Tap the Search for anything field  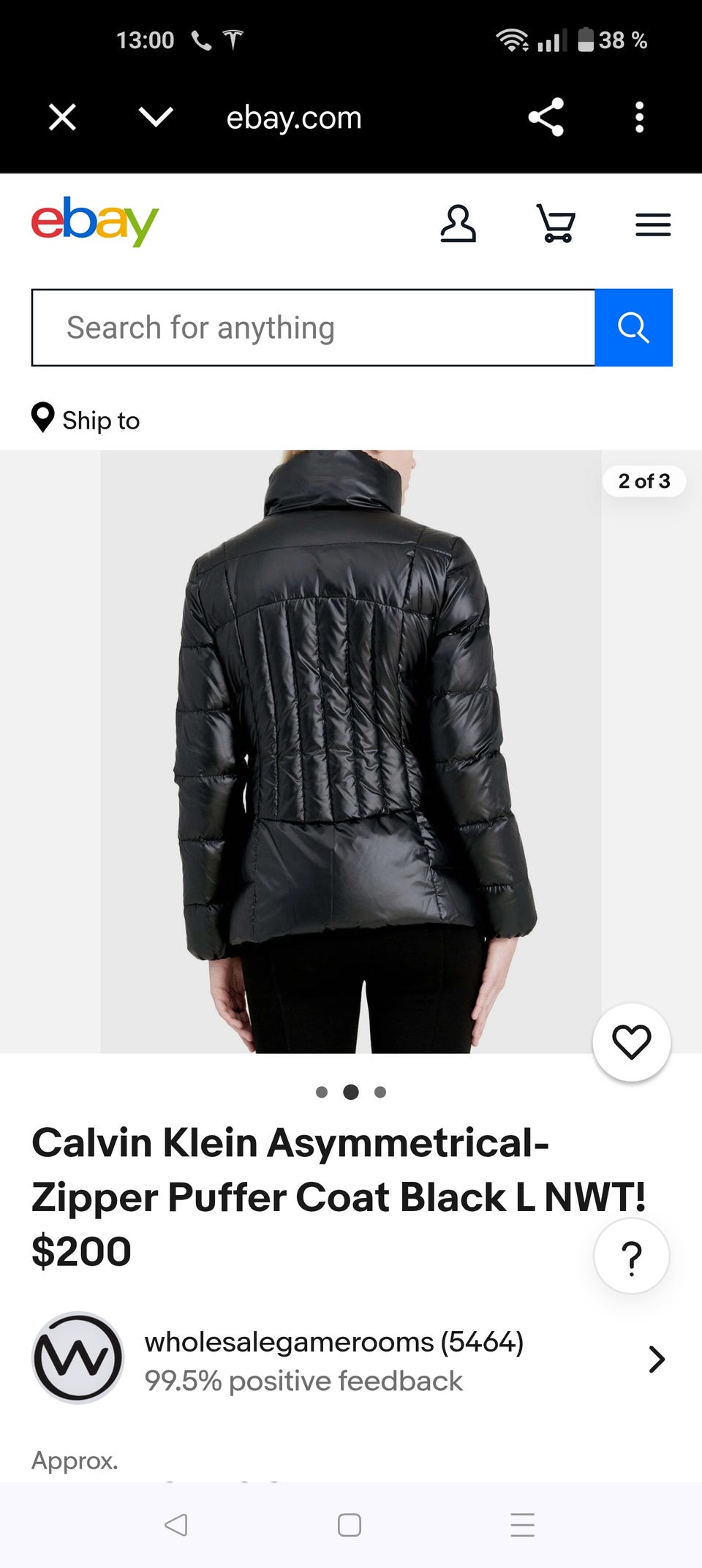313,328
